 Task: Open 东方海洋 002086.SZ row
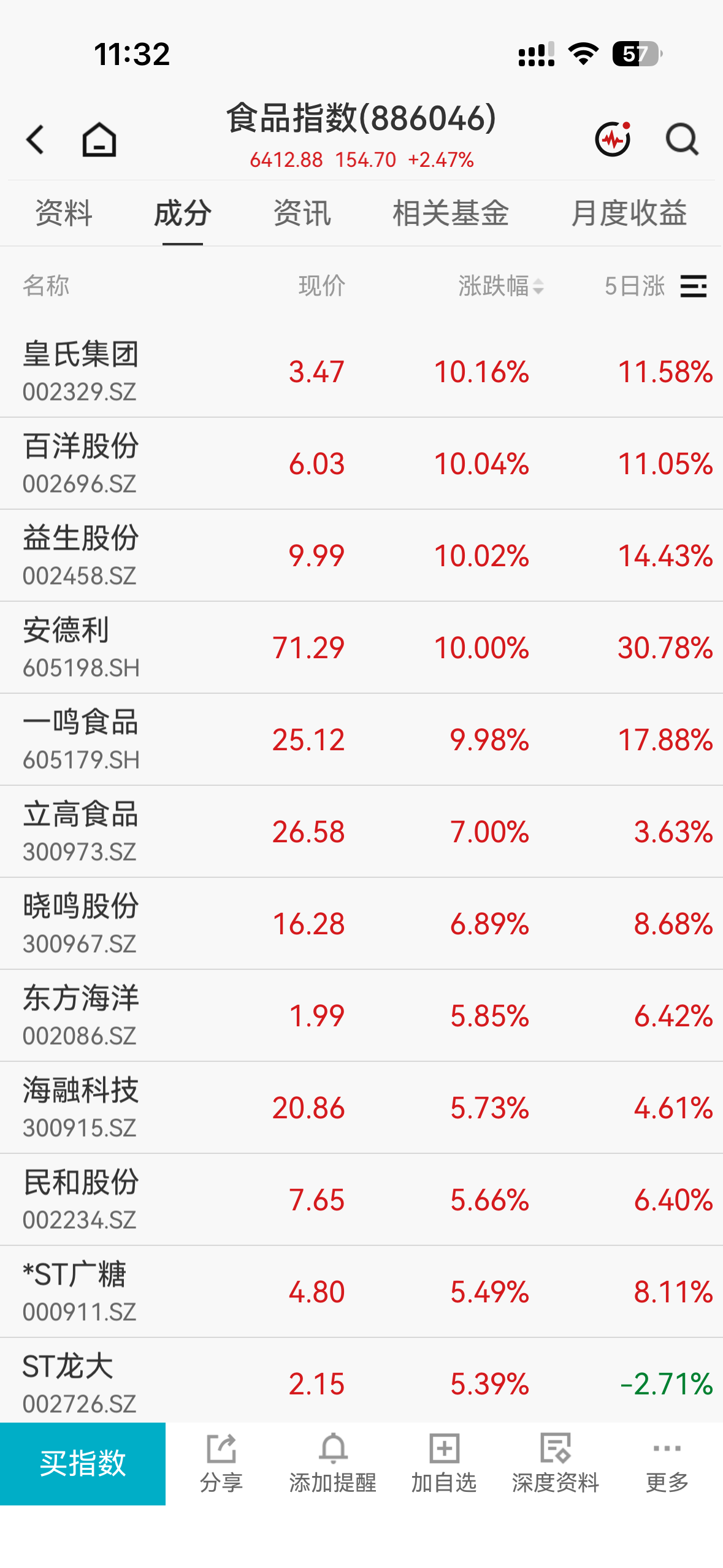click(x=361, y=1016)
